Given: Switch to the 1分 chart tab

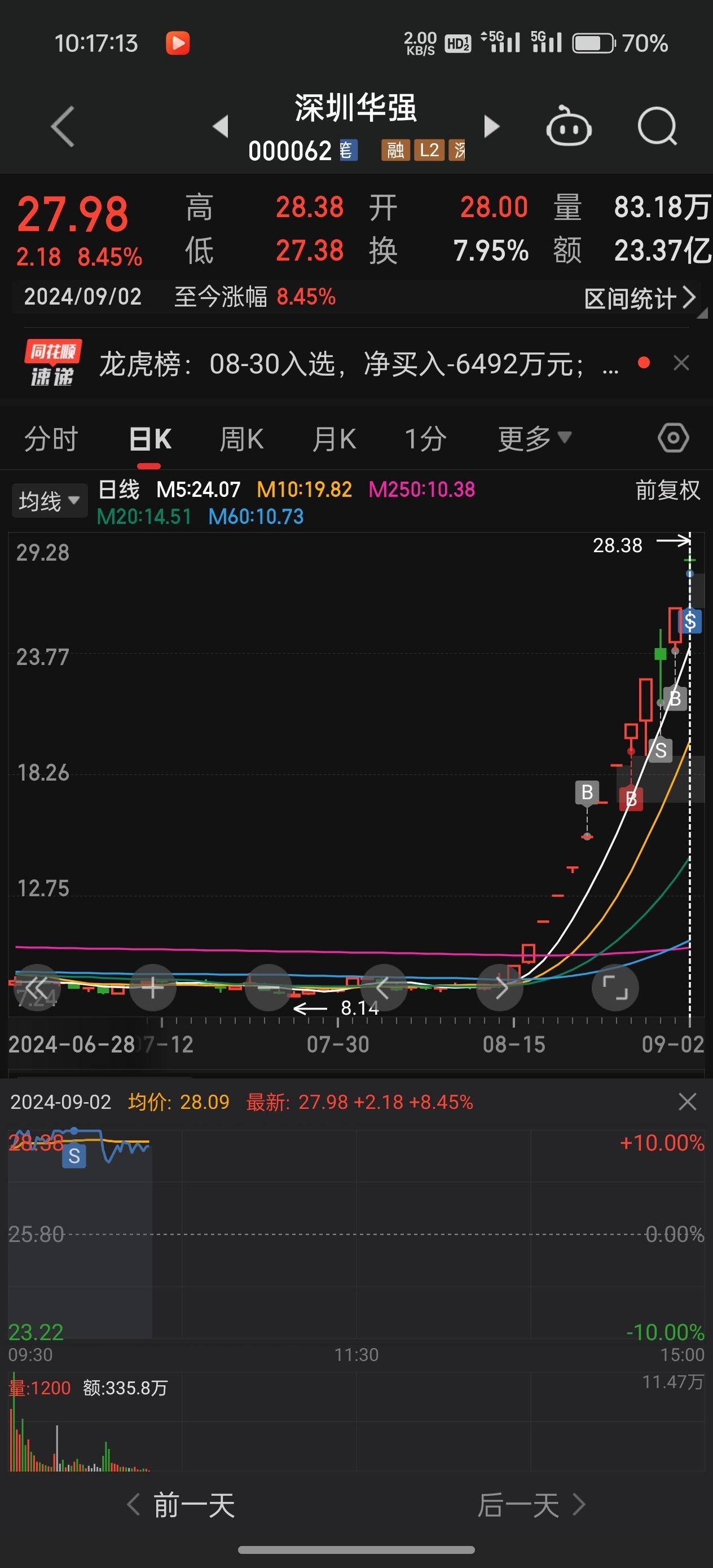Looking at the screenshot, I should (426, 439).
